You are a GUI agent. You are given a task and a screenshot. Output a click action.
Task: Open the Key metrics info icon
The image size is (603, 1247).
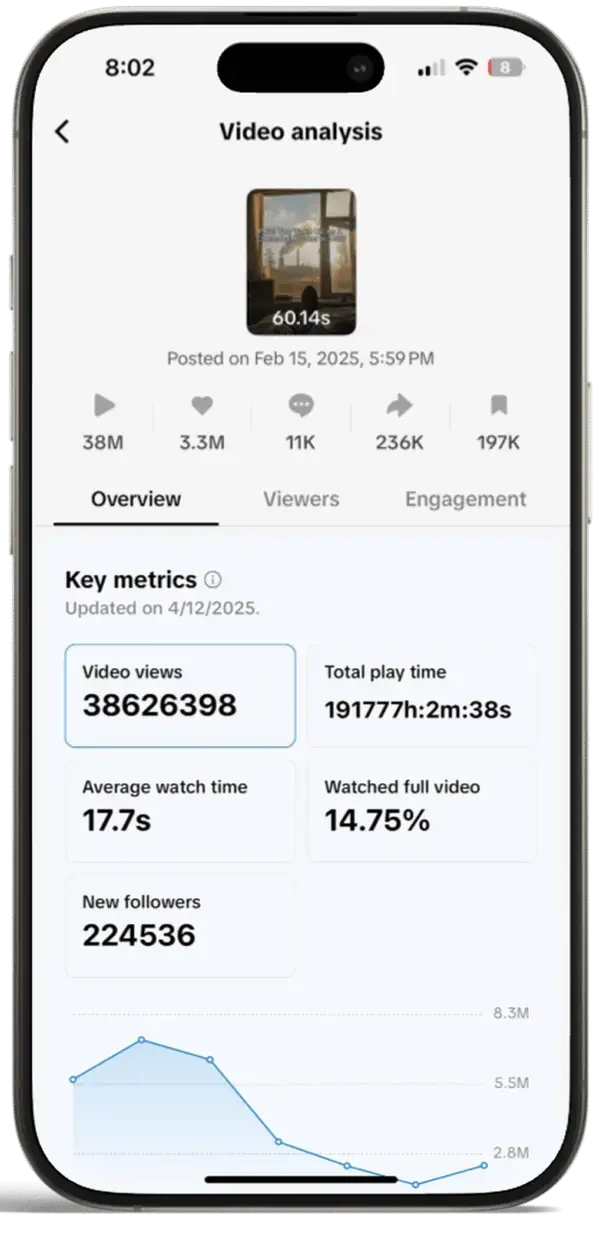click(212, 580)
